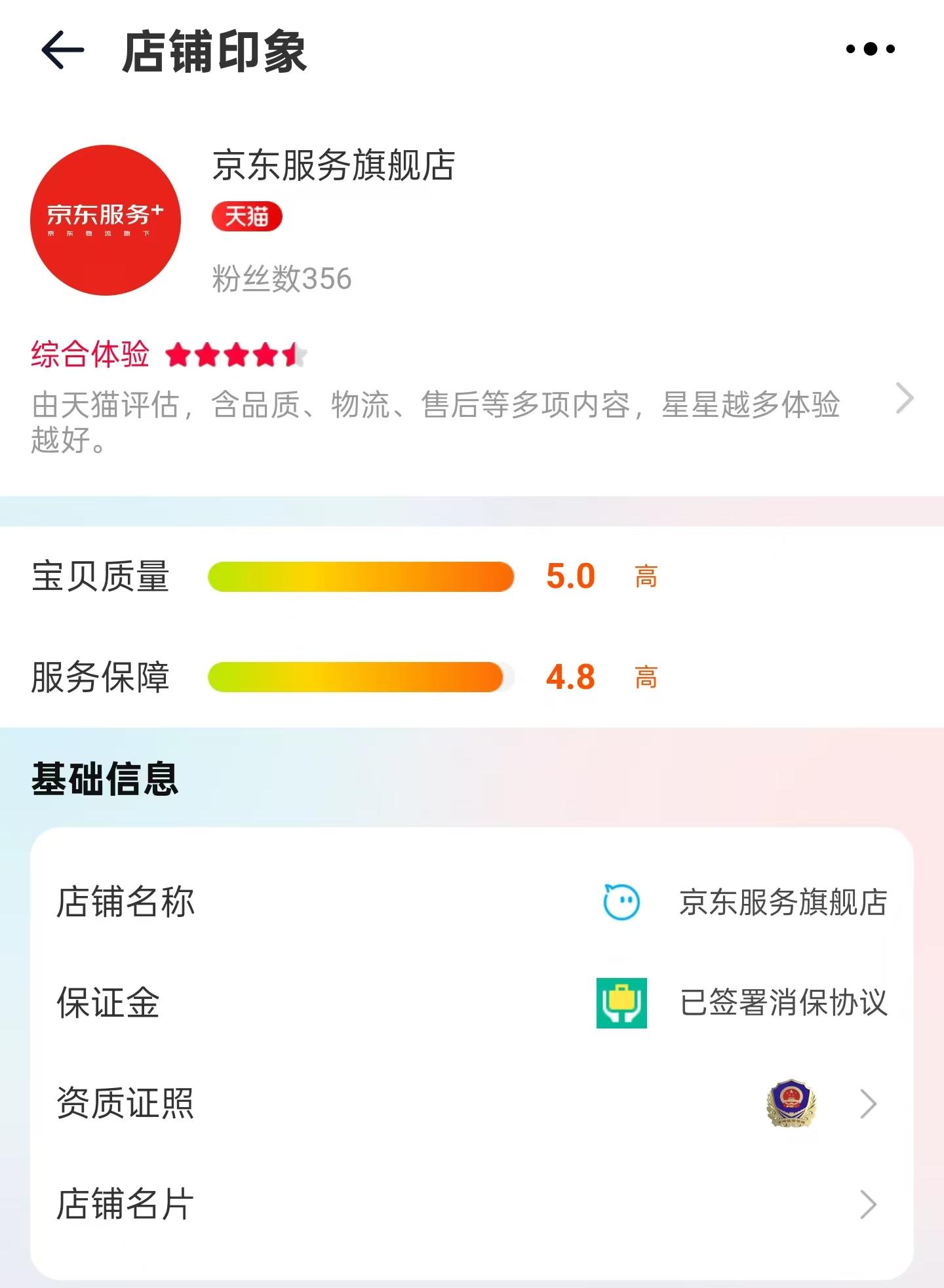
Task: Contact the shop via the 店铺名称 chat icon
Action: click(x=621, y=902)
